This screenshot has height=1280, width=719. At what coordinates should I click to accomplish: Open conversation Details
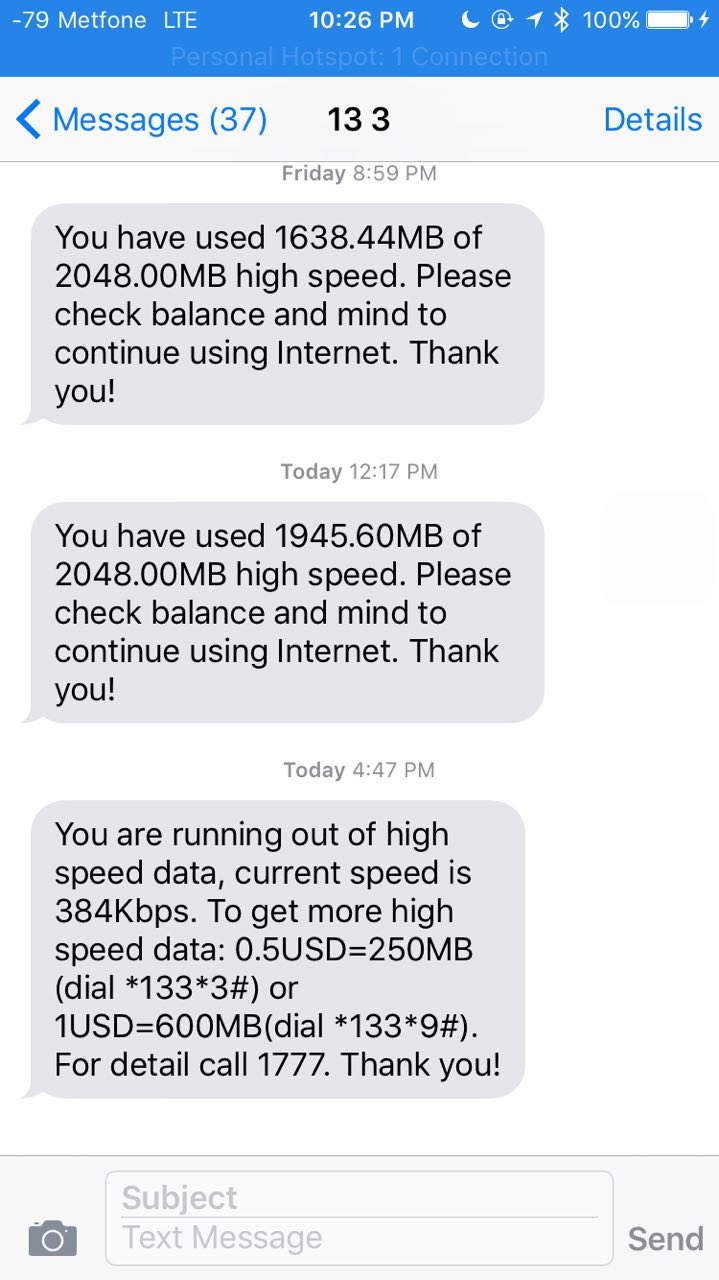652,120
